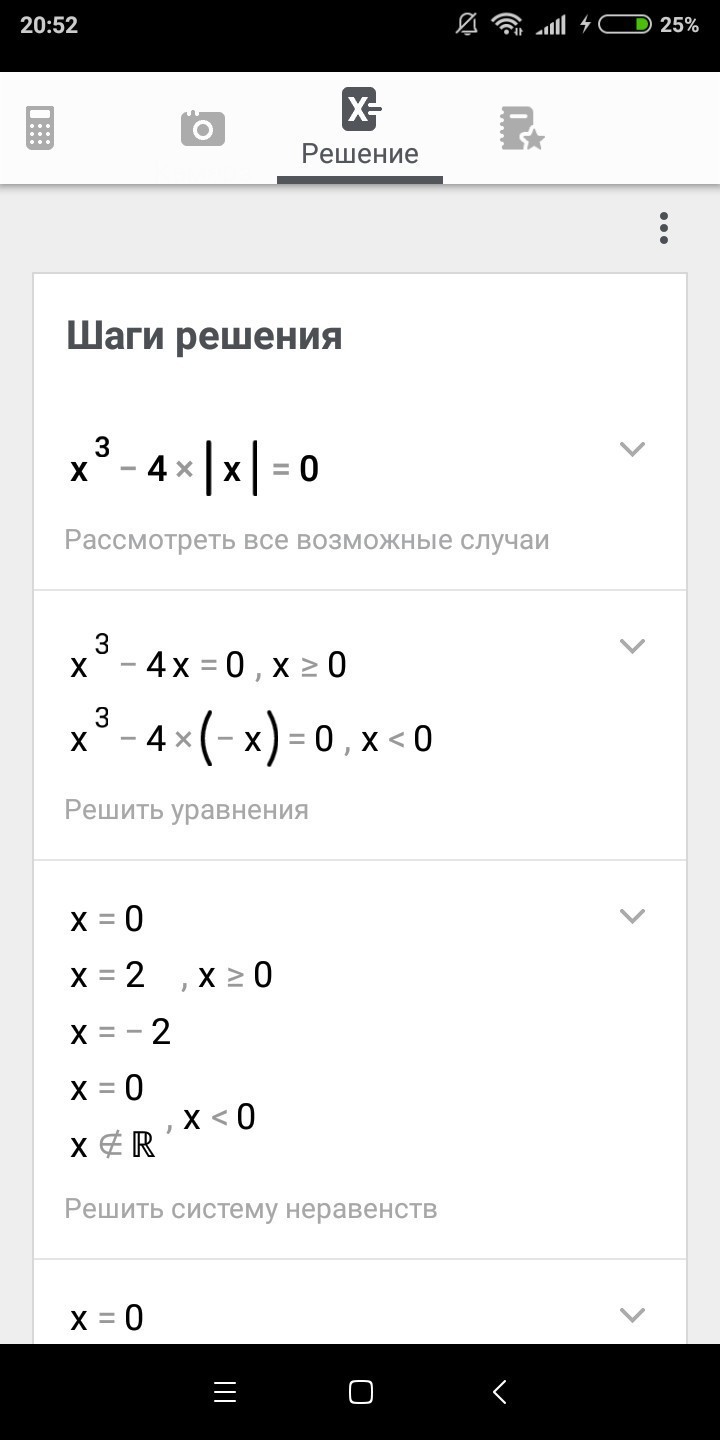Expand the last step showing x = 0
This screenshot has height=1440, width=720.
[x=632, y=1315]
